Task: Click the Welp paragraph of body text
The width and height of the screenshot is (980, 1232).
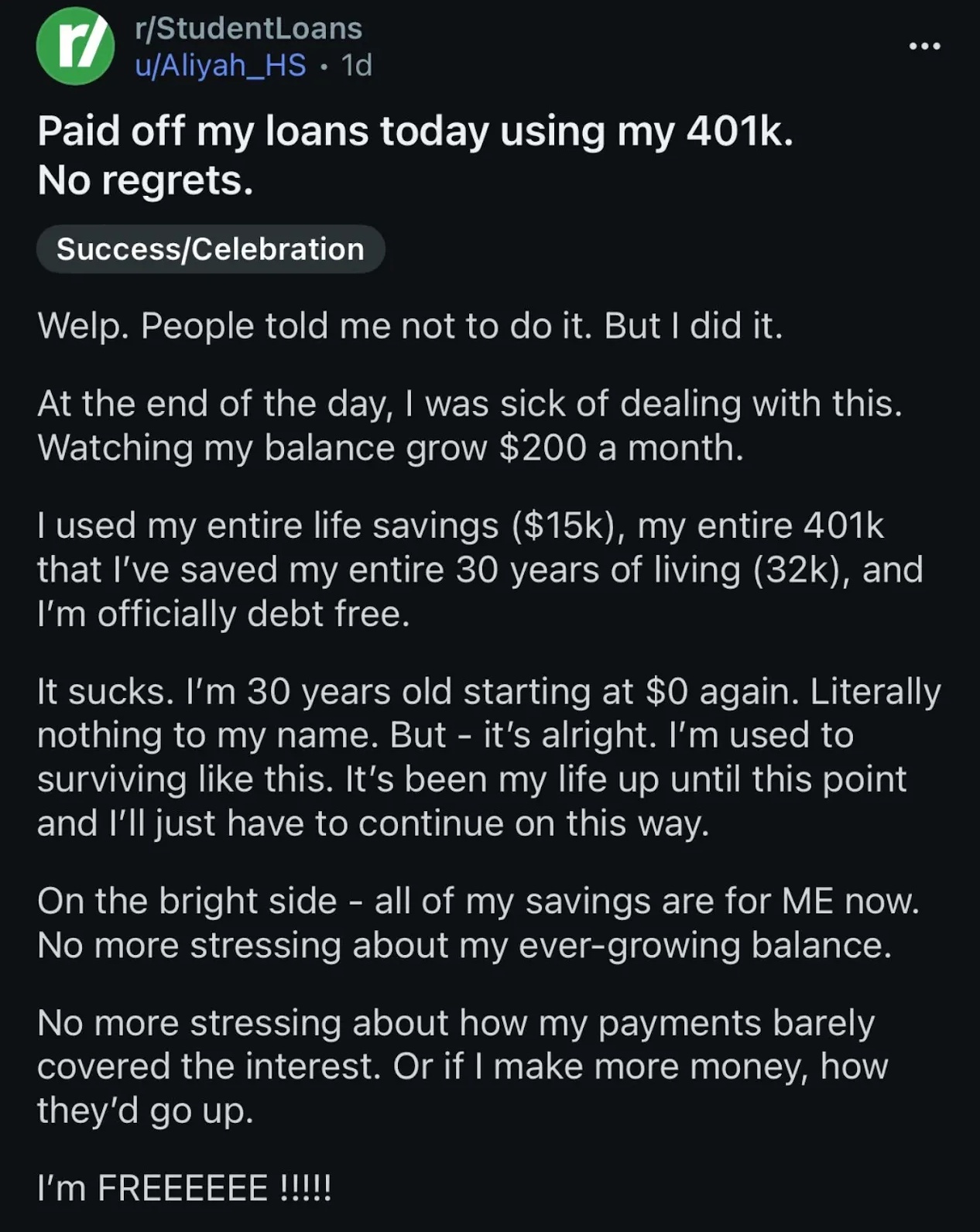Action: (410, 326)
